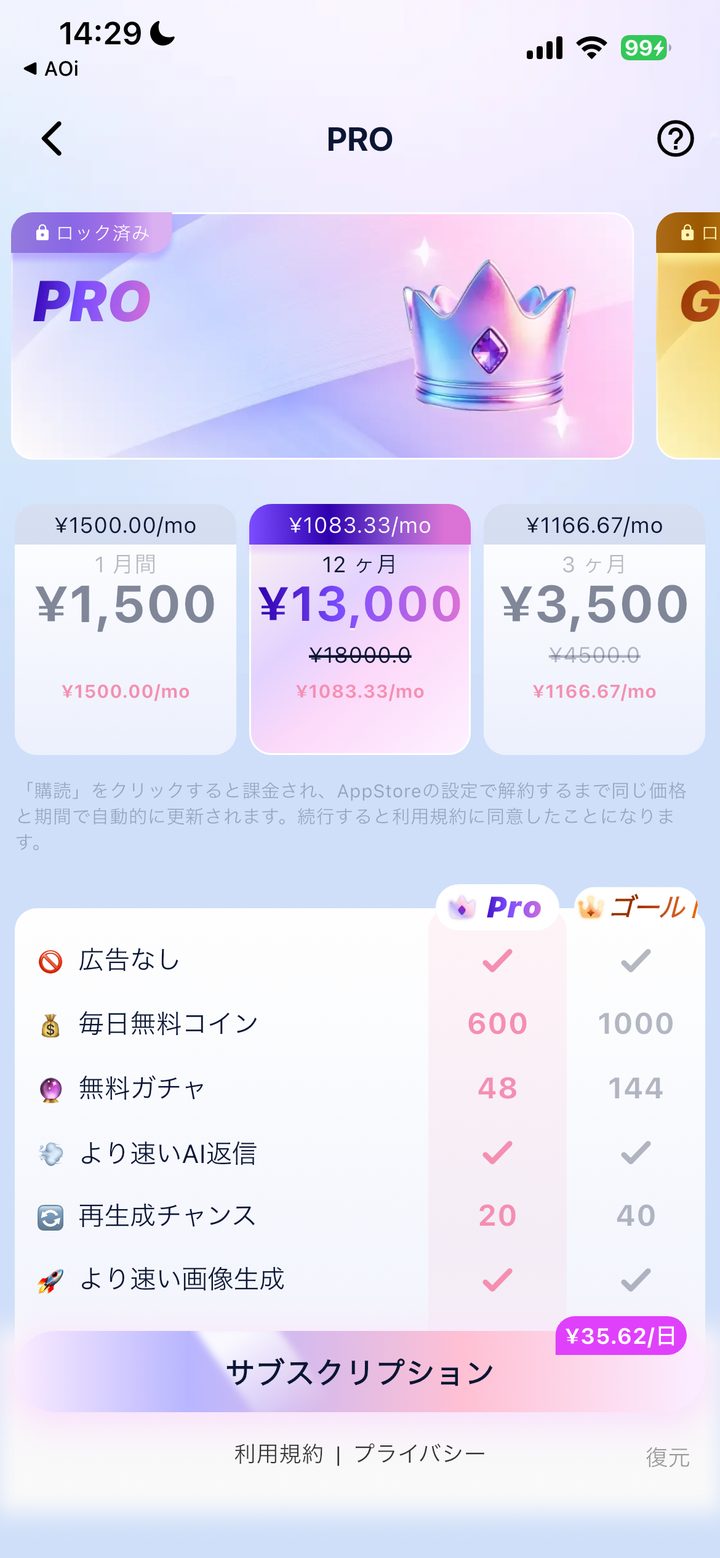Switch to the ゴールド column tab

coord(636,908)
